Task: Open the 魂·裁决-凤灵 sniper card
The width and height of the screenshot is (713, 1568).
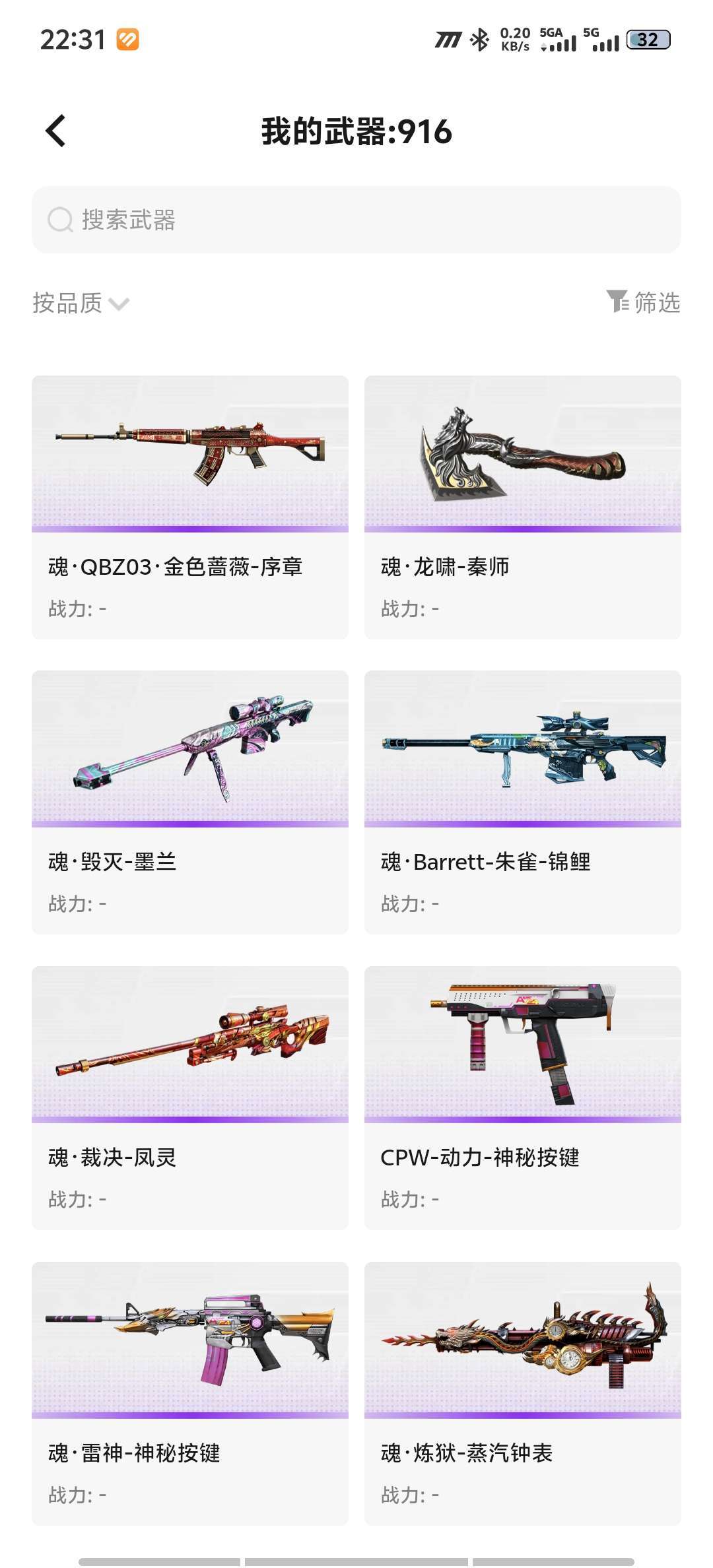Action: tap(190, 1097)
